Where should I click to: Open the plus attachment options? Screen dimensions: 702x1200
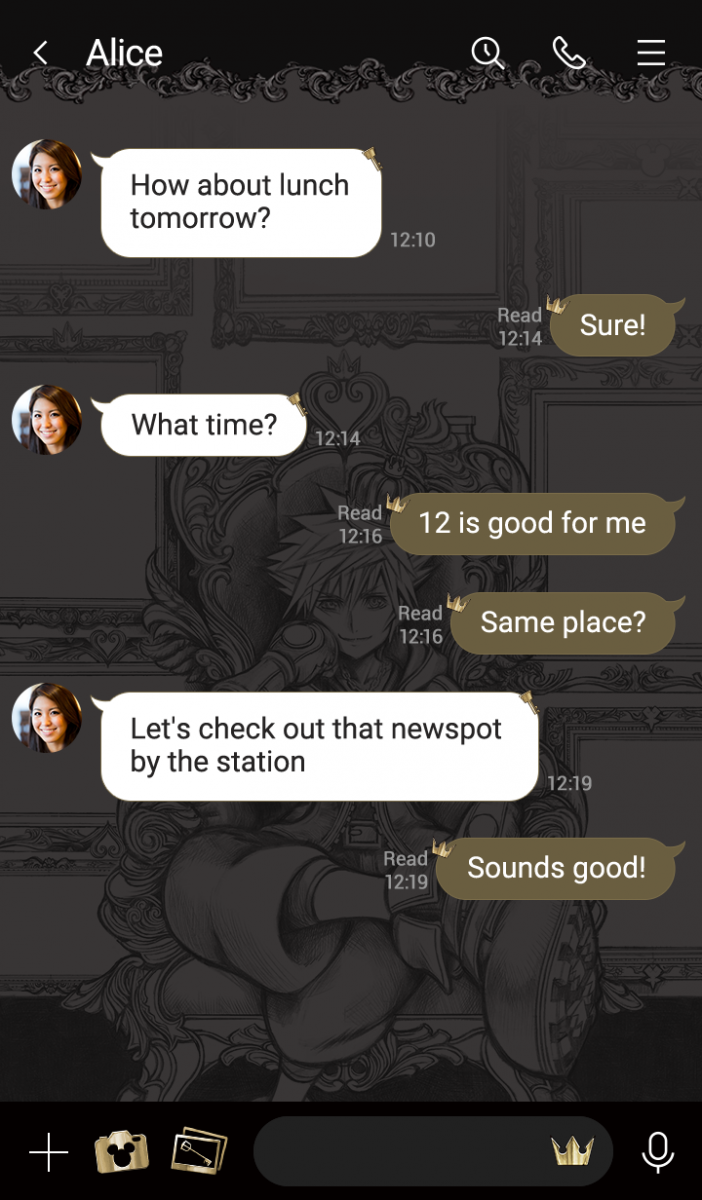click(x=48, y=1153)
